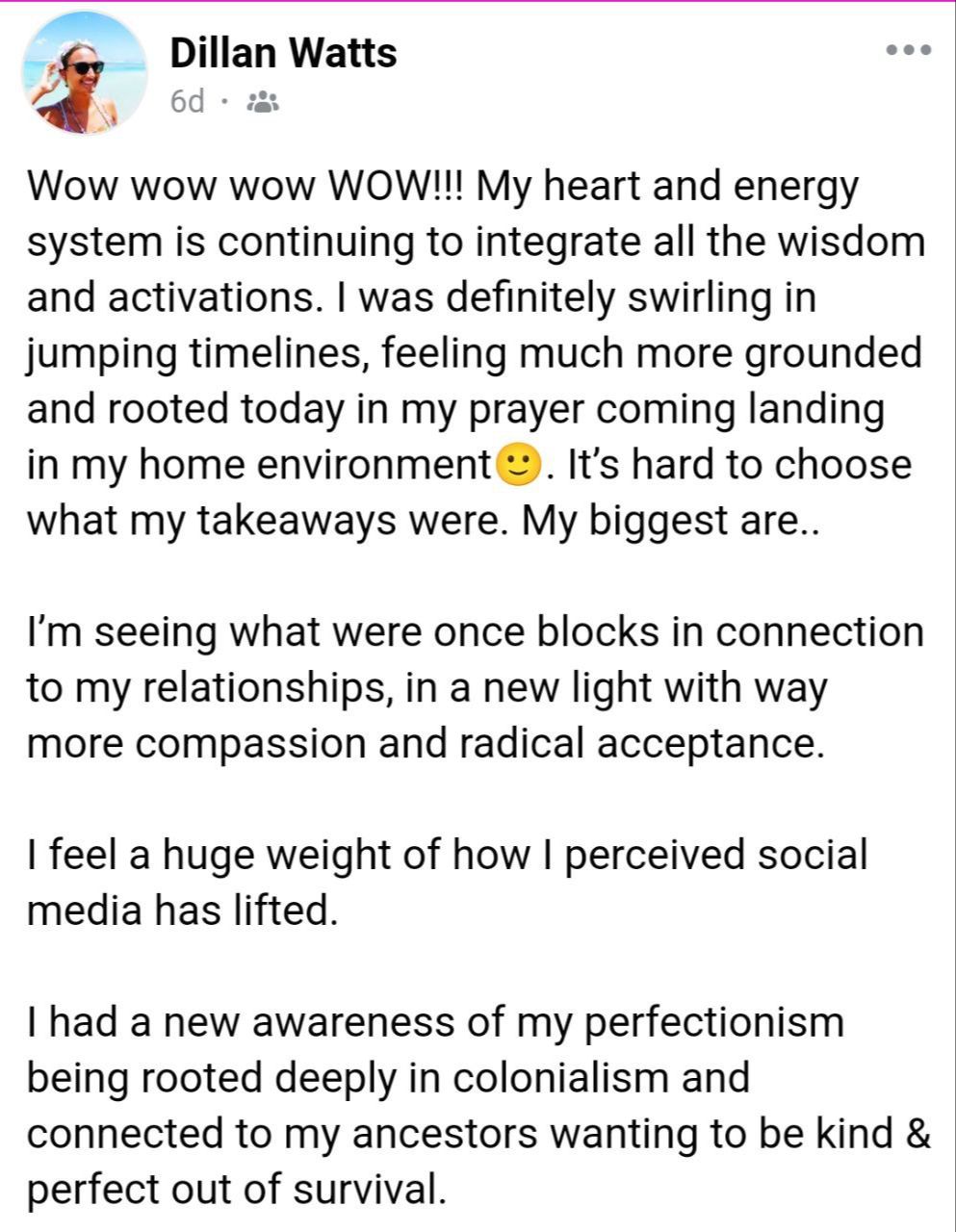This screenshot has width=956, height=1232.
Task: Tap the Dillan Watts name link
Action: tap(283, 53)
